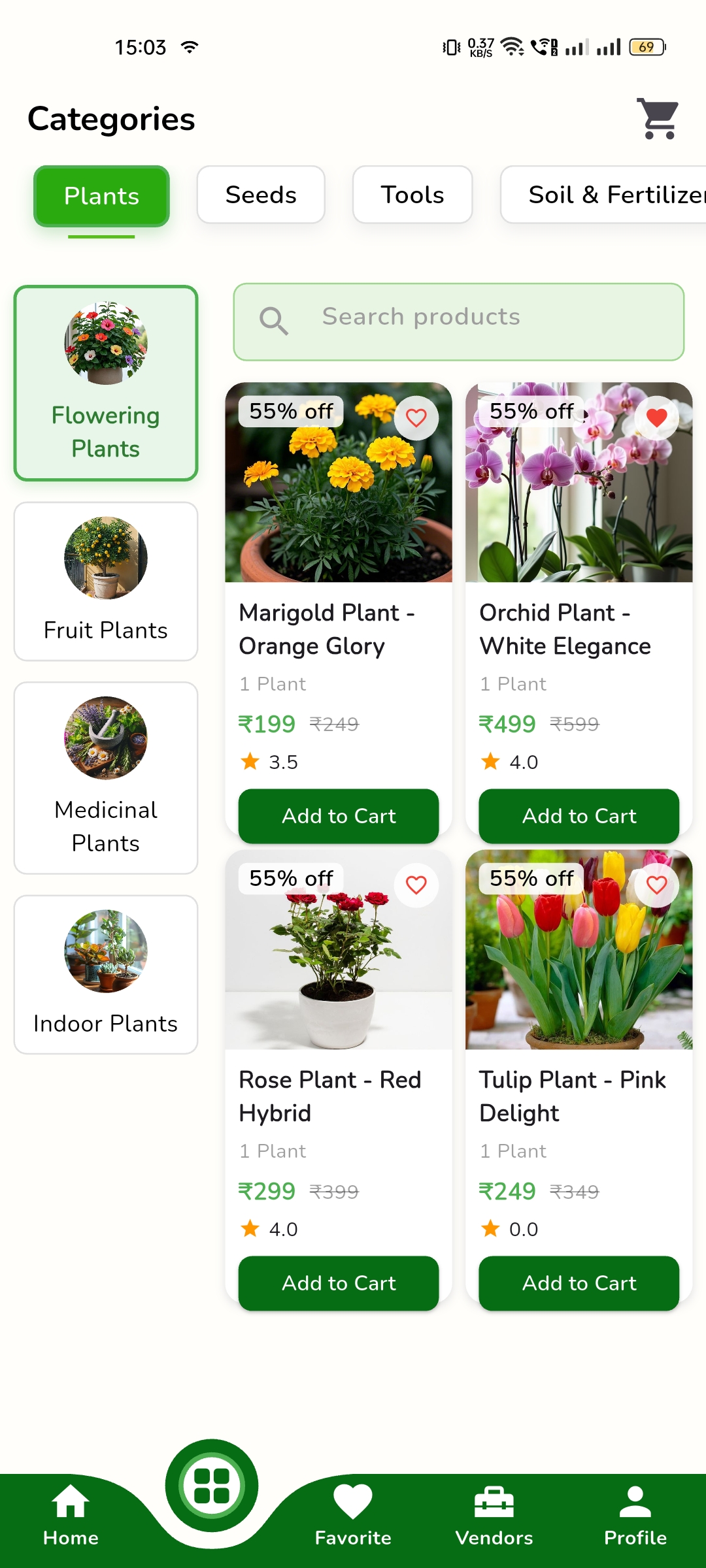Switch to the Seeds category tab
706x1568 pixels.
261,195
